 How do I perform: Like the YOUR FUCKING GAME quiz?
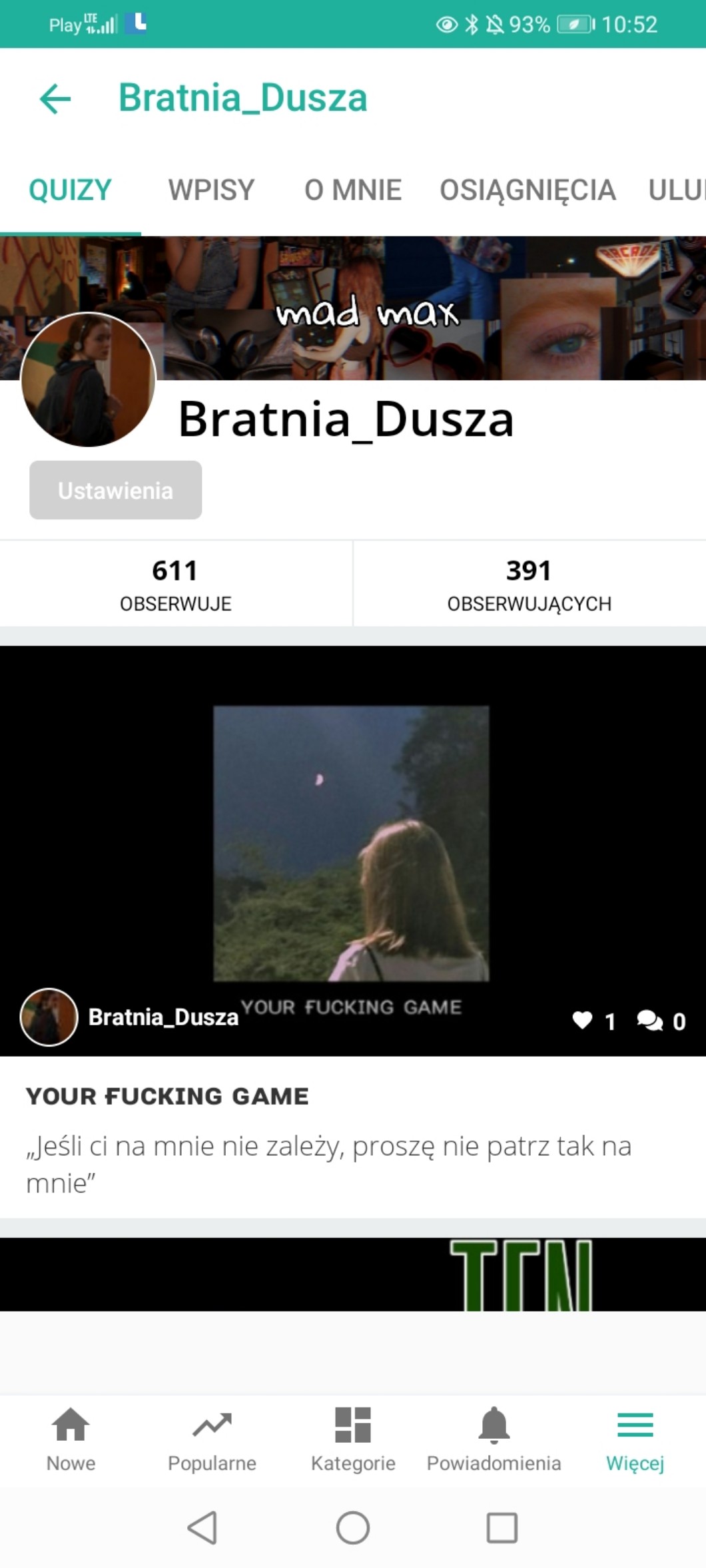(x=583, y=1020)
